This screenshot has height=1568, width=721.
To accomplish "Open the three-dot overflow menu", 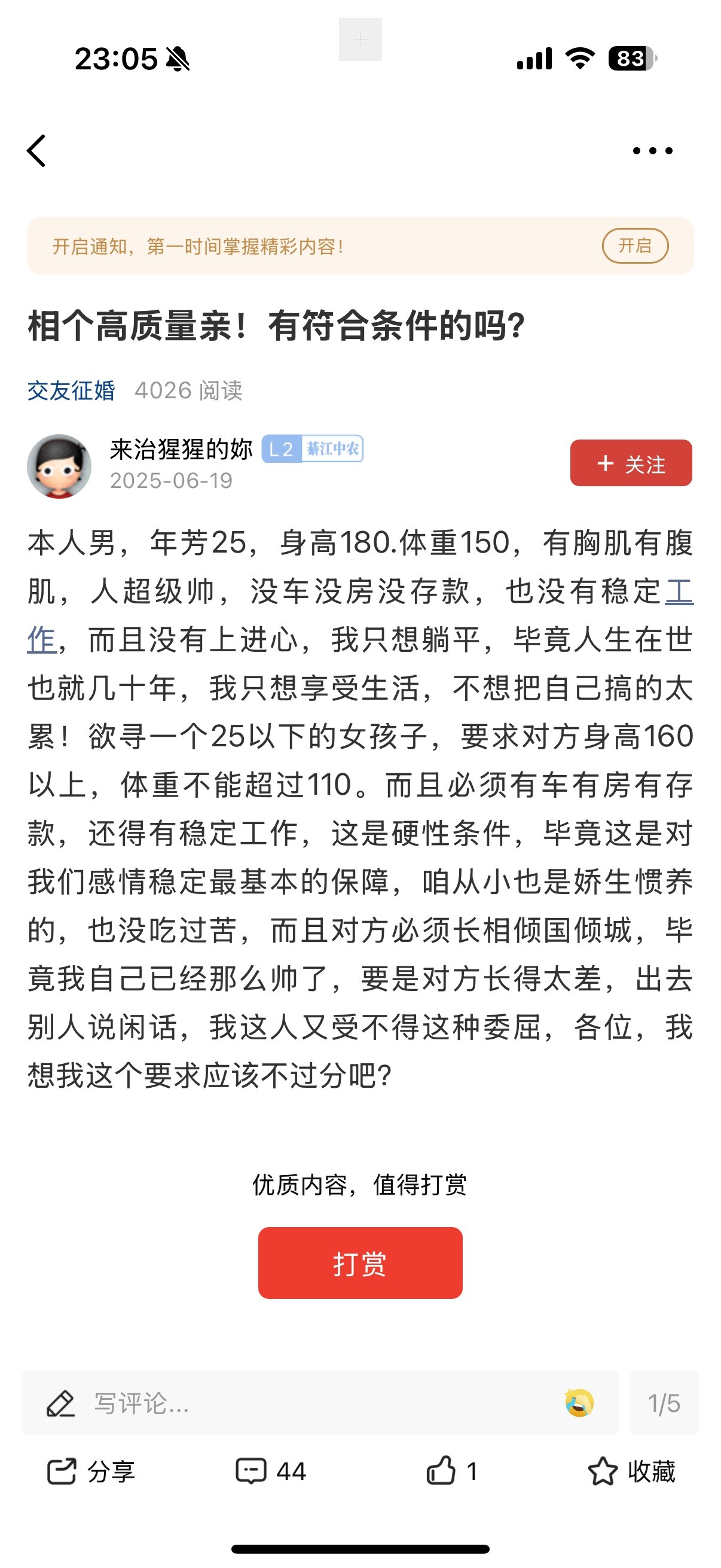I will tap(652, 150).
